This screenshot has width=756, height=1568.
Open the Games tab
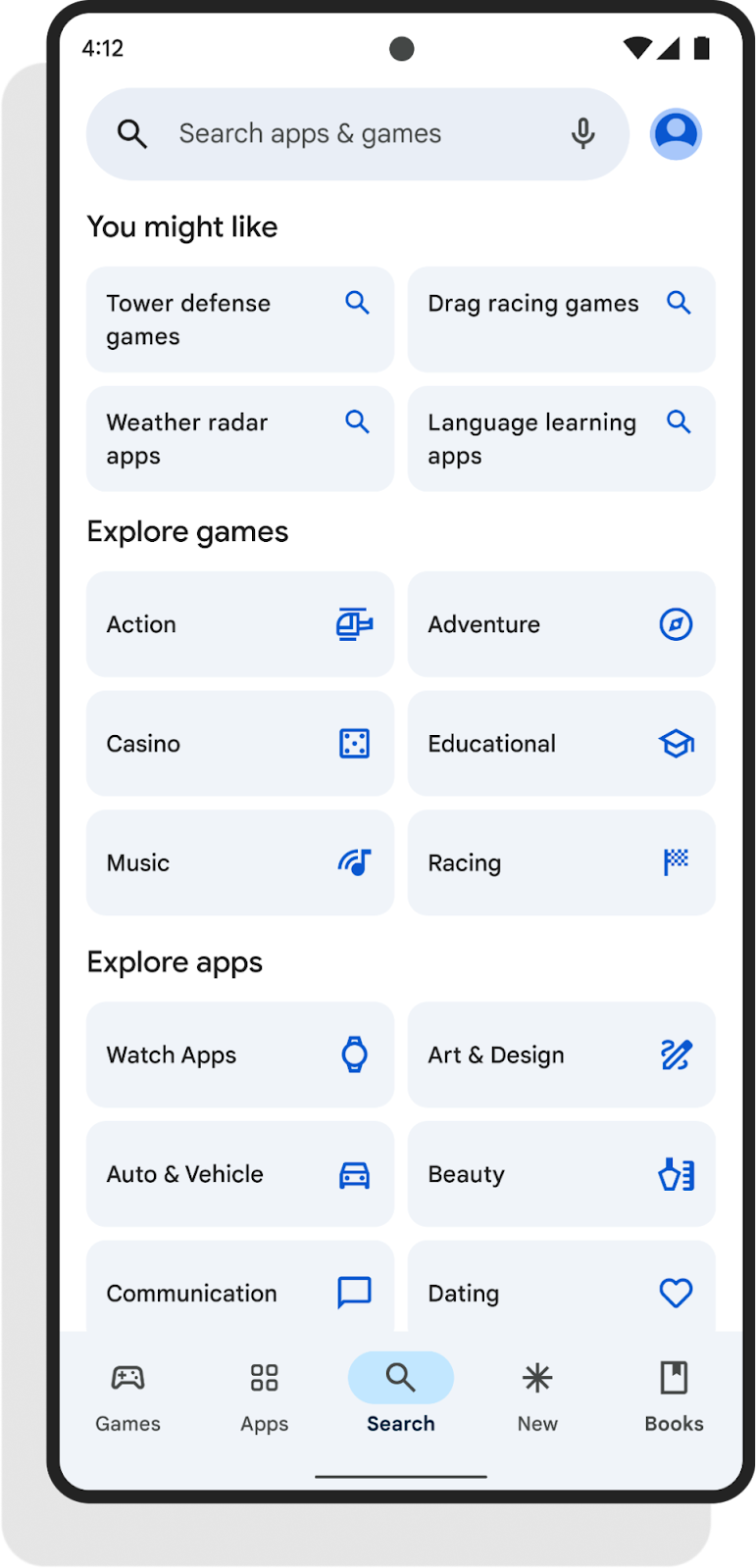(126, 1396)
